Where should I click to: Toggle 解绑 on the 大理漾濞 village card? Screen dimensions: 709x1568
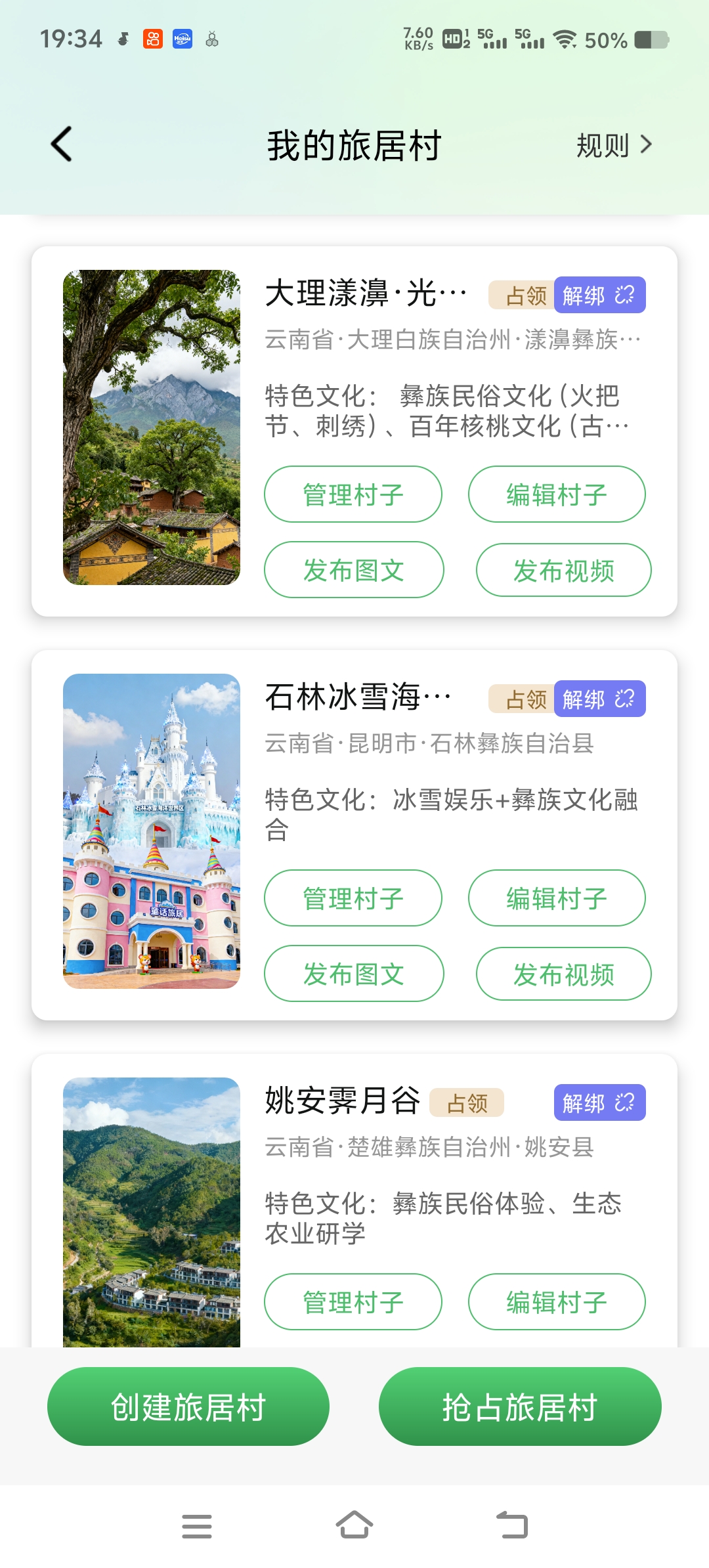586,295
